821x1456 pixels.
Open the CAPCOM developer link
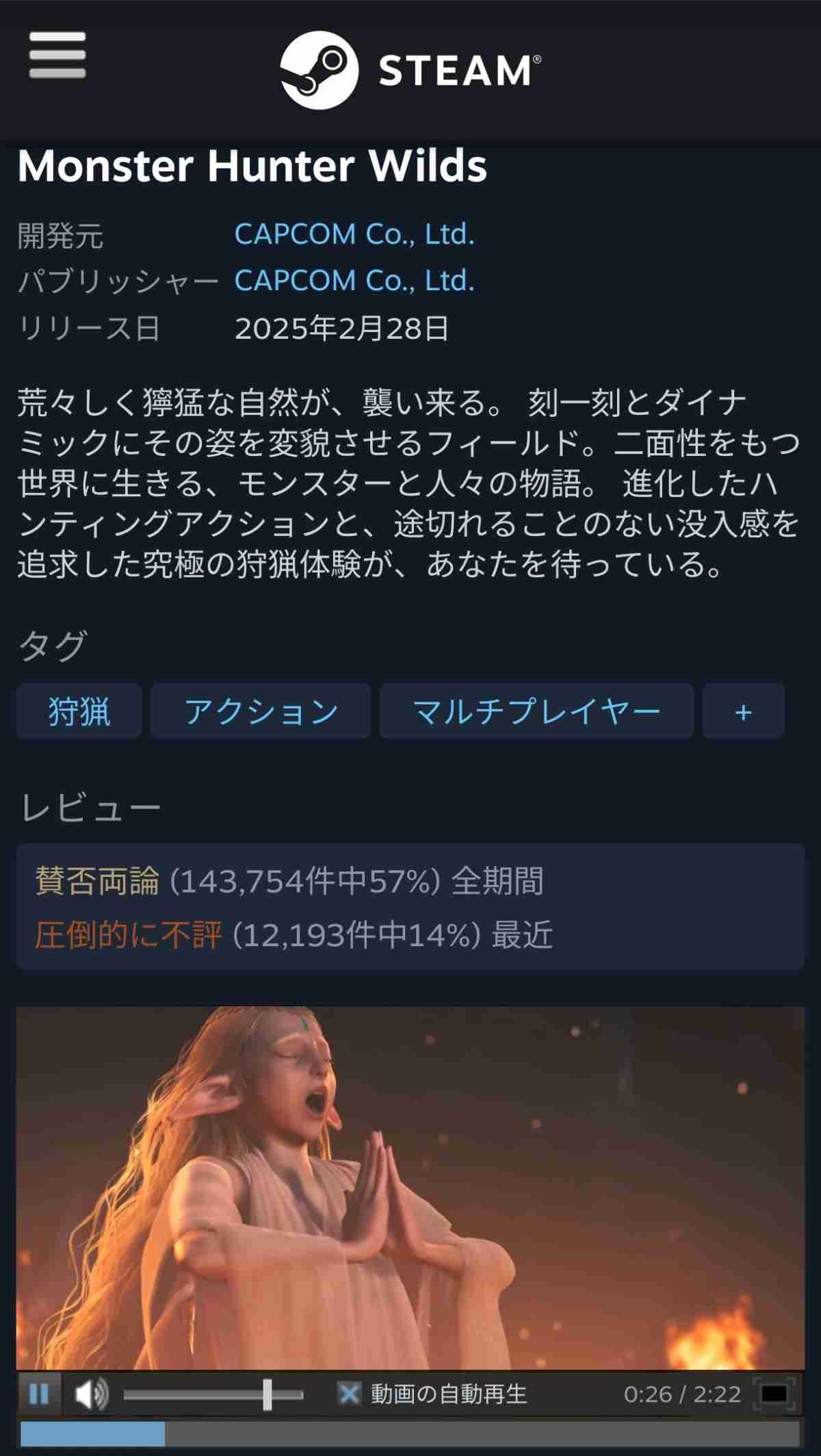click(354, 234)
